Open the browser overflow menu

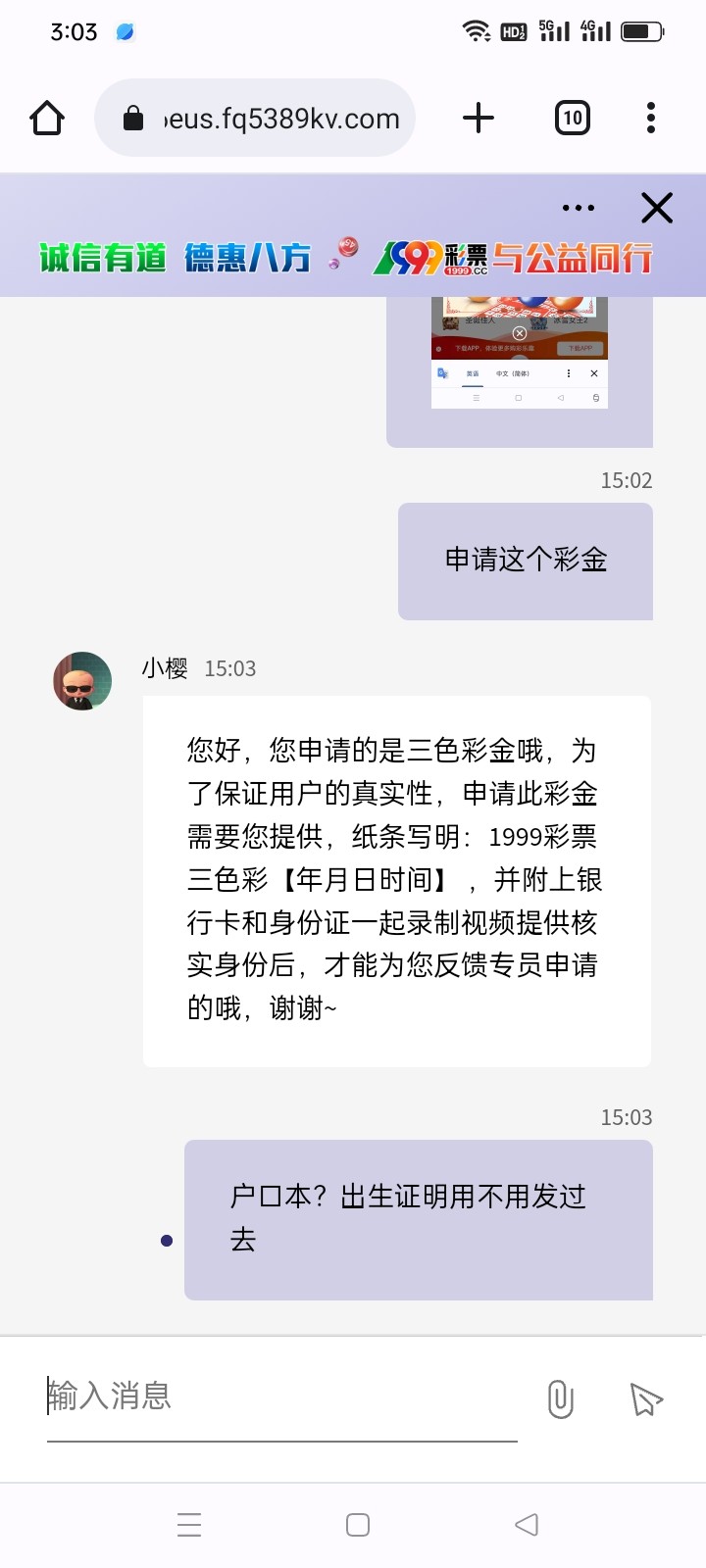coord(651,119)
